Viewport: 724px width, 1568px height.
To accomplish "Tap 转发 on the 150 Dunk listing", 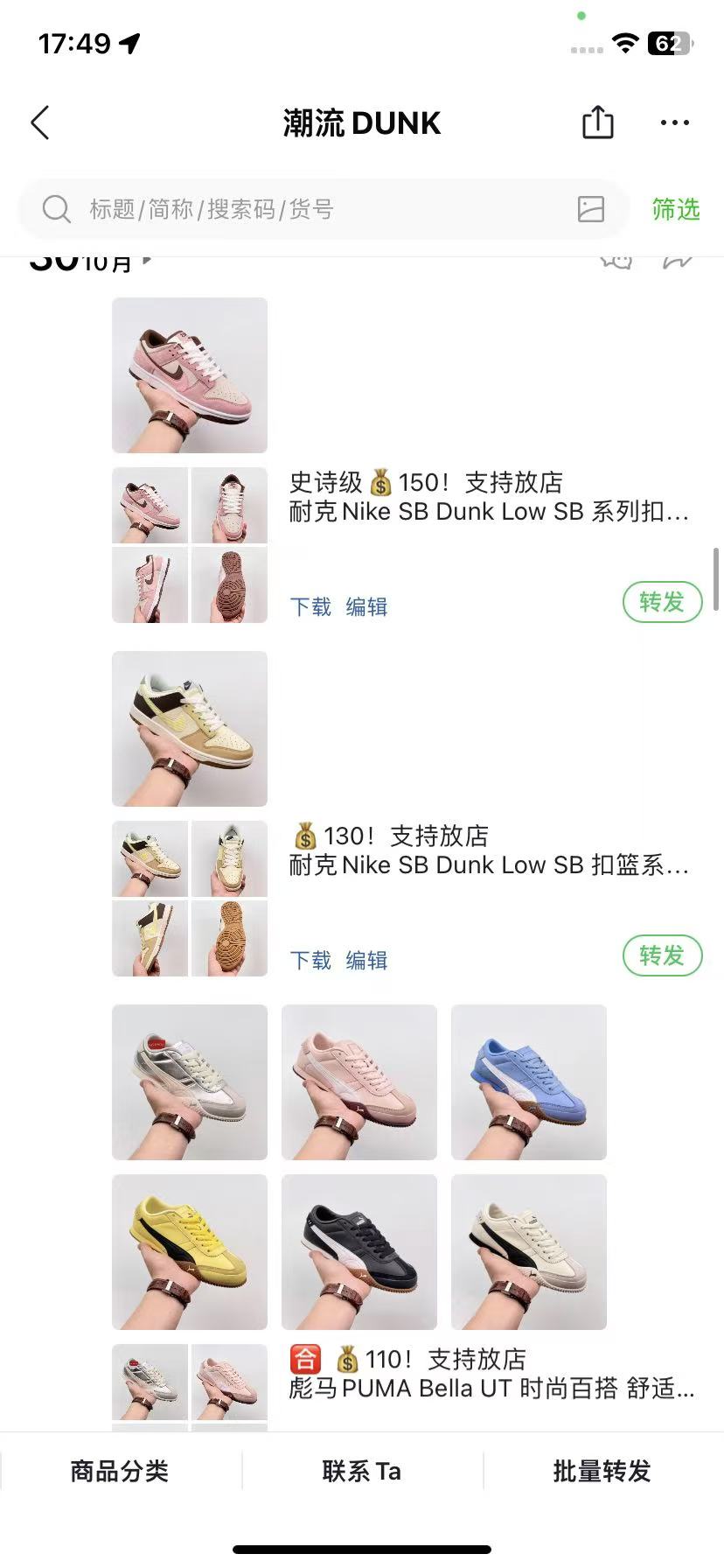I will [x=662, y=602].
